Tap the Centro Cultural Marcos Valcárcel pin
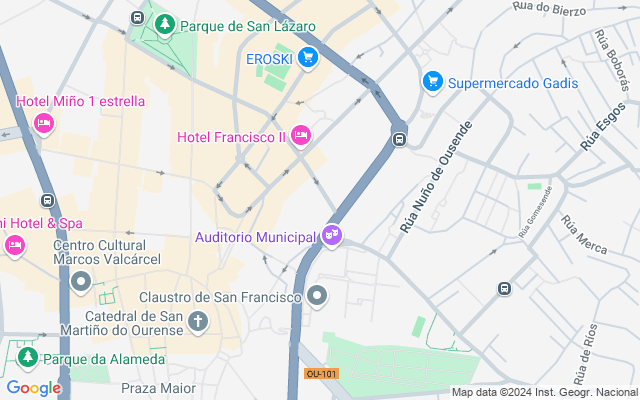 click(81, 283)
